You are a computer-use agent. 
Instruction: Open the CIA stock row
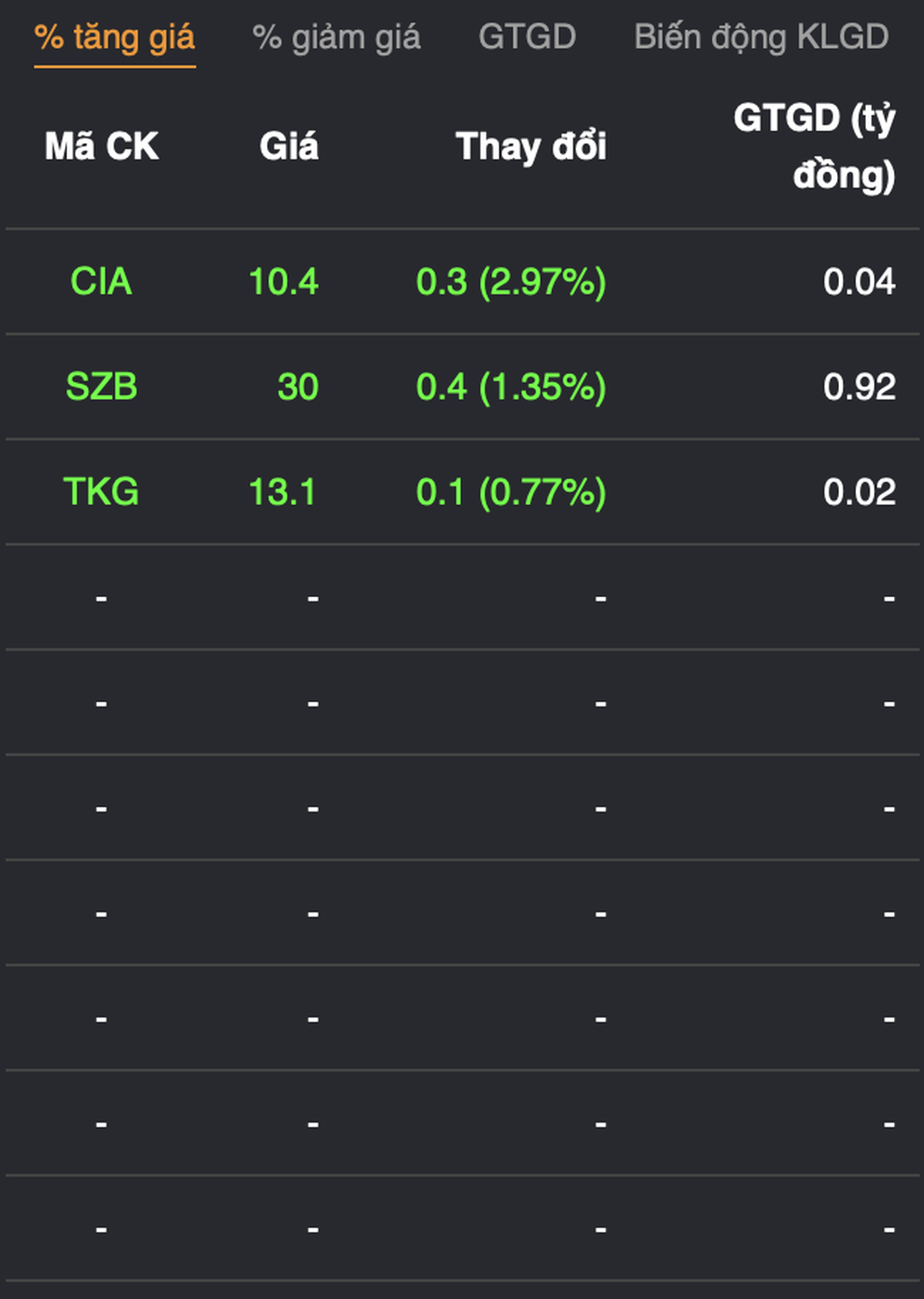pos(101,282)
